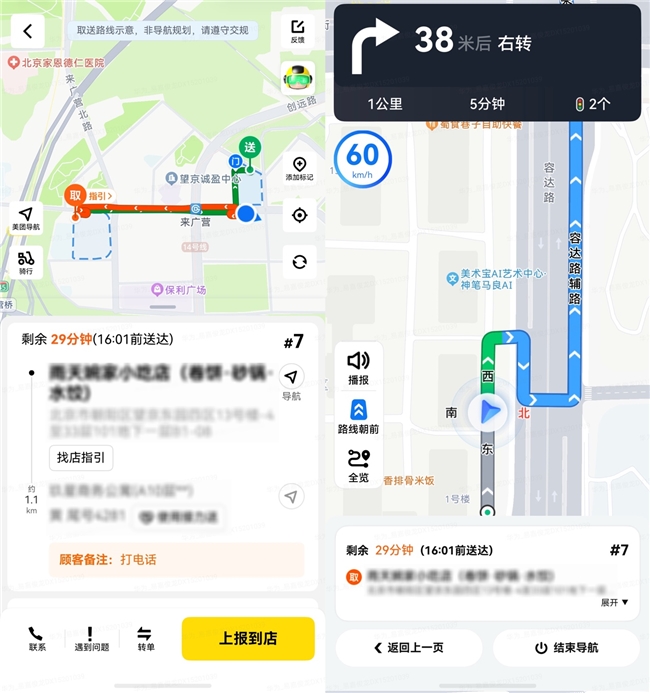
Task: Change map orientation via 路线朝前
Action: click(358, 416)
